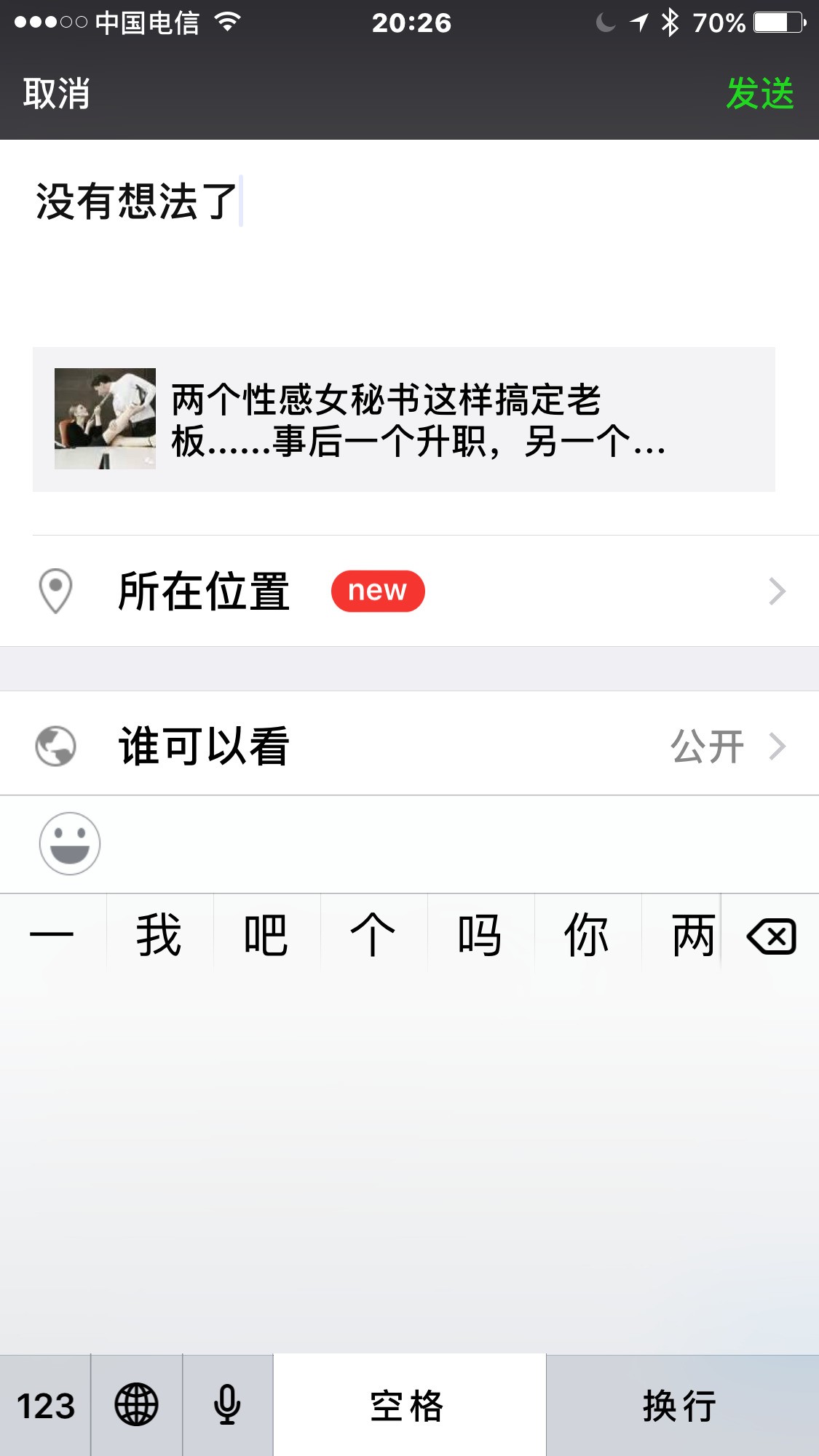Image resolution: width=819 pixels, height=1456 pixels.
Task: Tap the article link thumbnail image
Action: [105, 417]
